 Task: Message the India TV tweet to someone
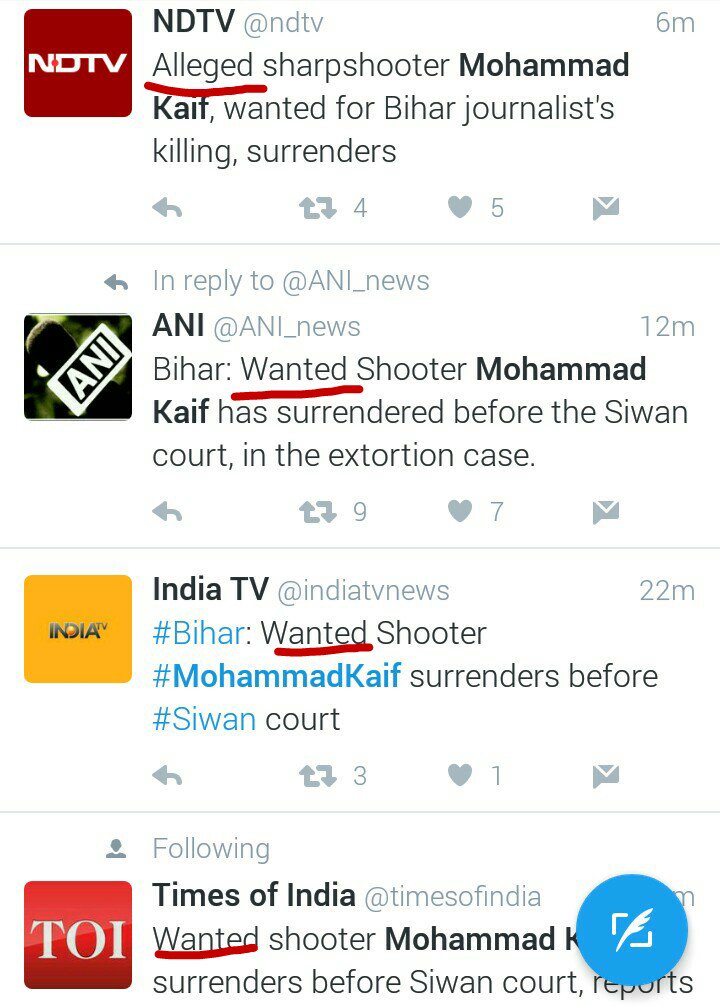(x=605, y=775)
